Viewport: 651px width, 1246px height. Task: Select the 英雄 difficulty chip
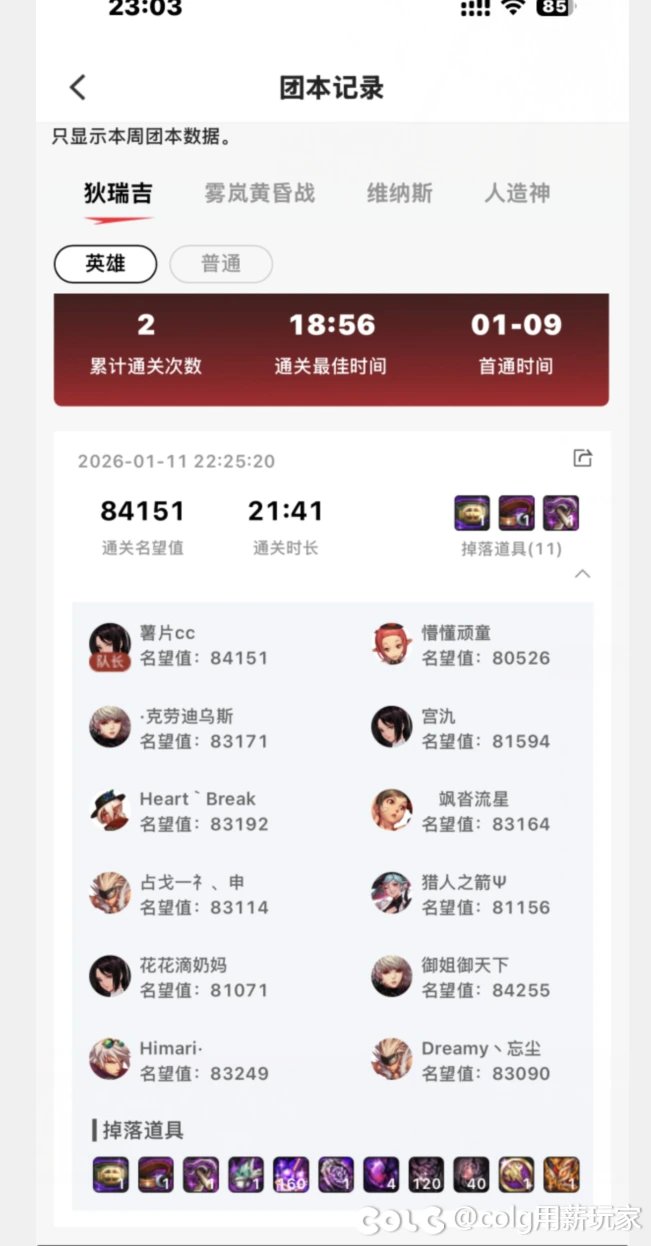(105, 265)
